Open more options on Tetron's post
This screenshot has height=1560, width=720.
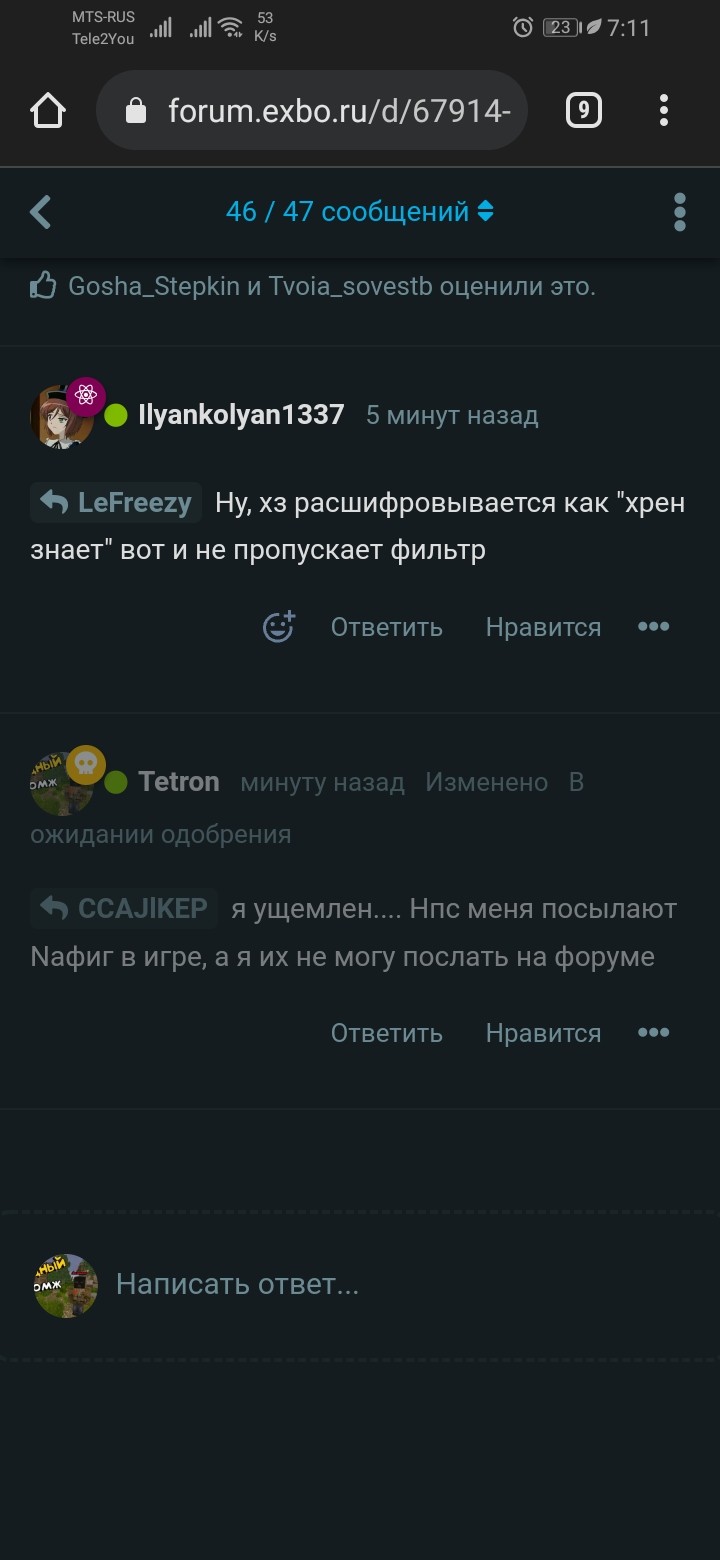click(x=653, y=1033)
